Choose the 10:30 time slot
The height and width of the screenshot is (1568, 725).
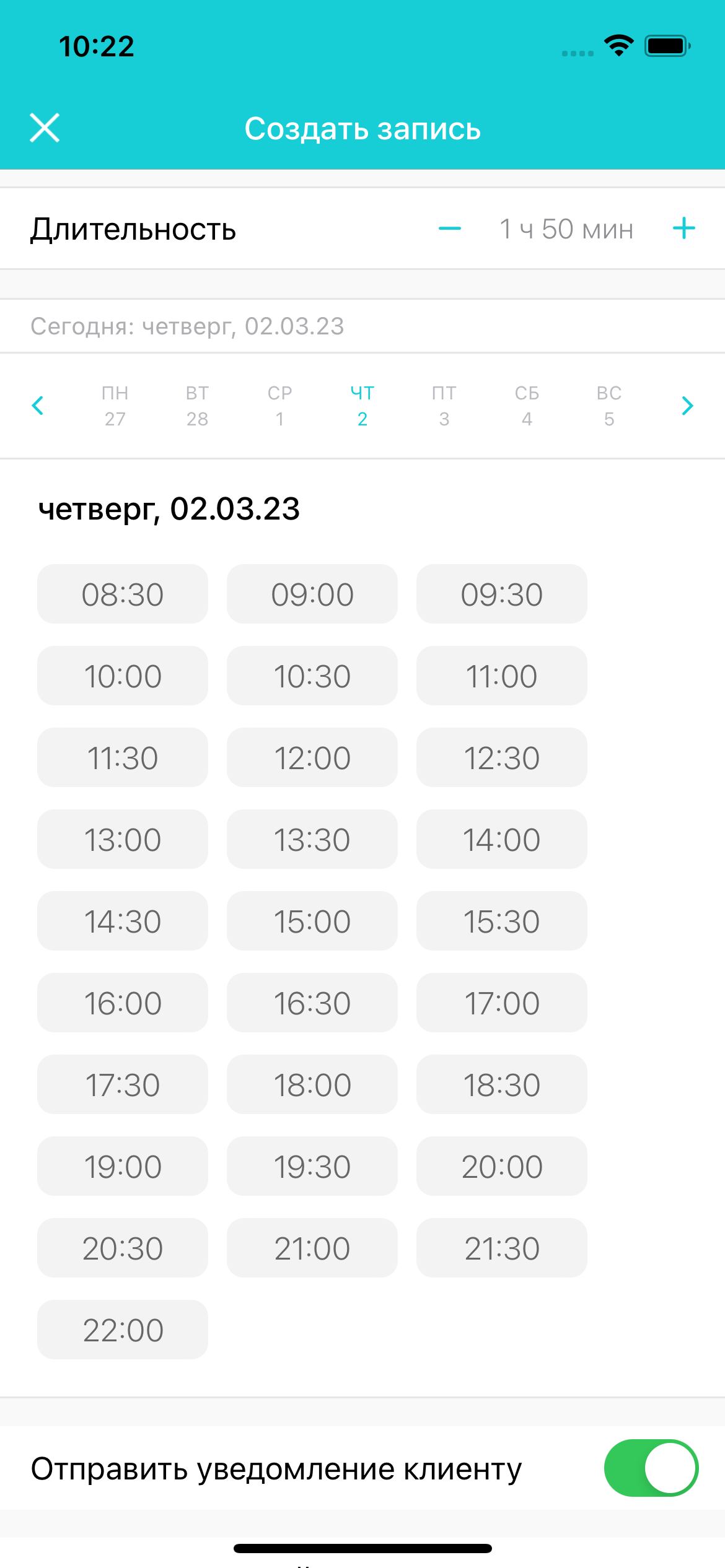point(312,676)
